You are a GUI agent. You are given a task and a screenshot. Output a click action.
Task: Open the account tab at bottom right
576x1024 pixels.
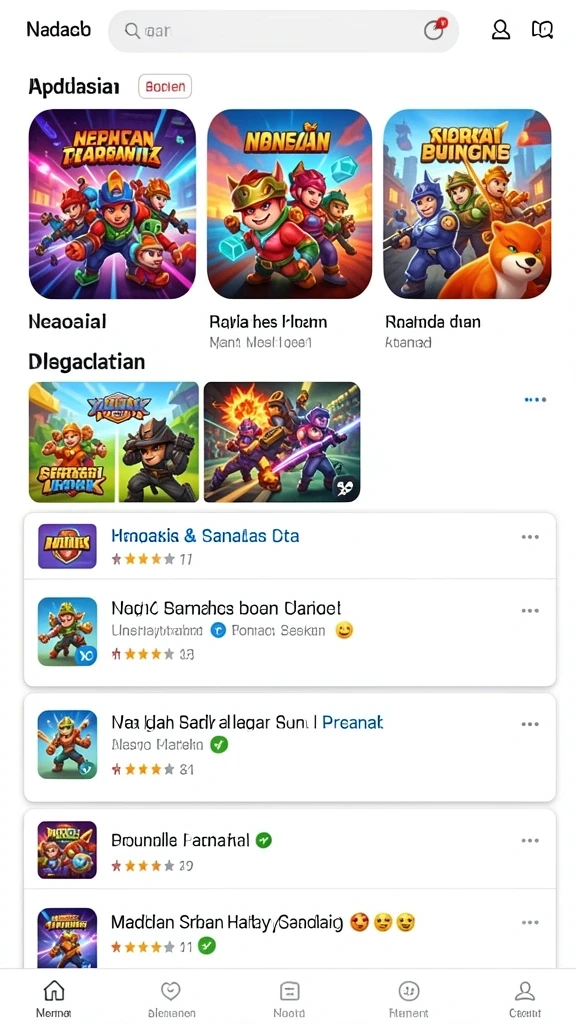point(525,998)
